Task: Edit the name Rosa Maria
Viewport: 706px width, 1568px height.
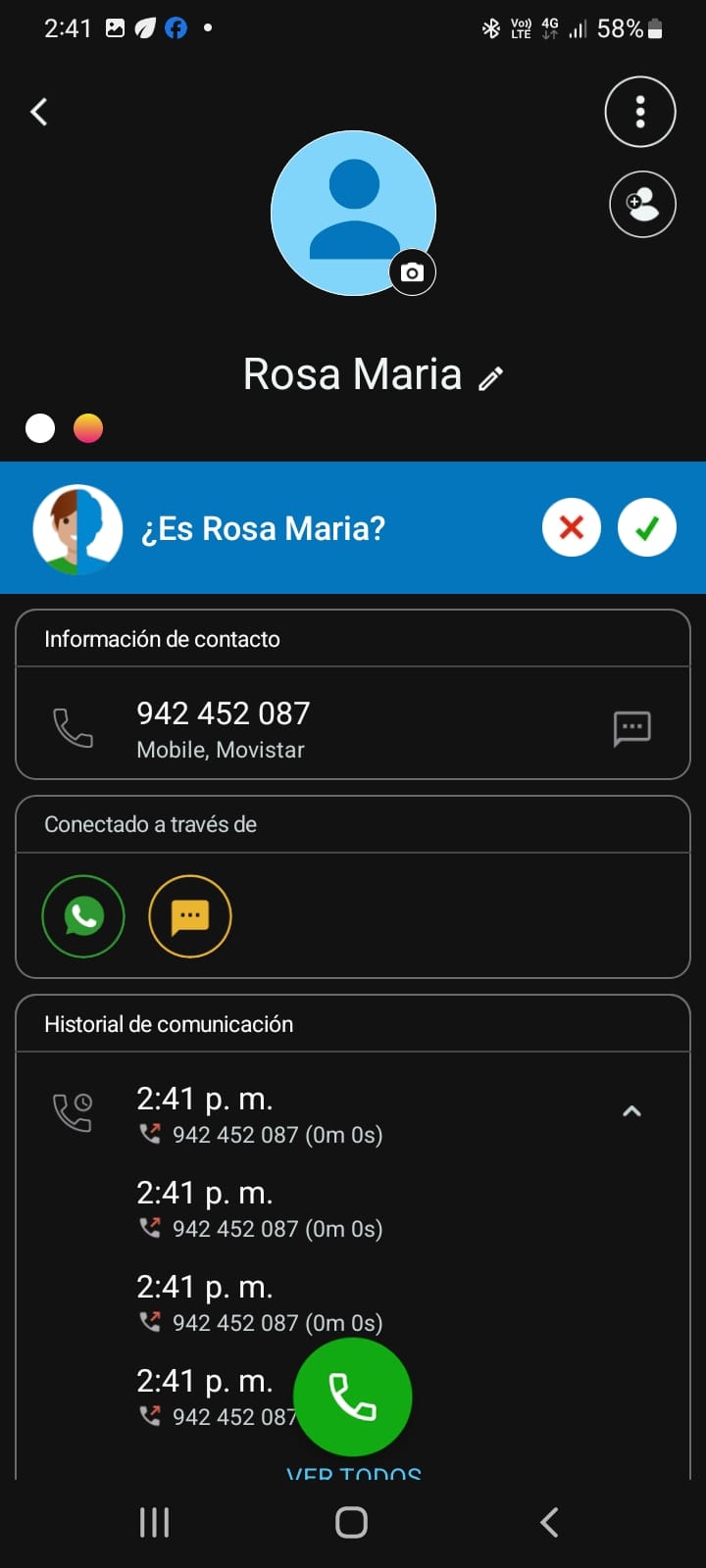Action: point(491,378)
